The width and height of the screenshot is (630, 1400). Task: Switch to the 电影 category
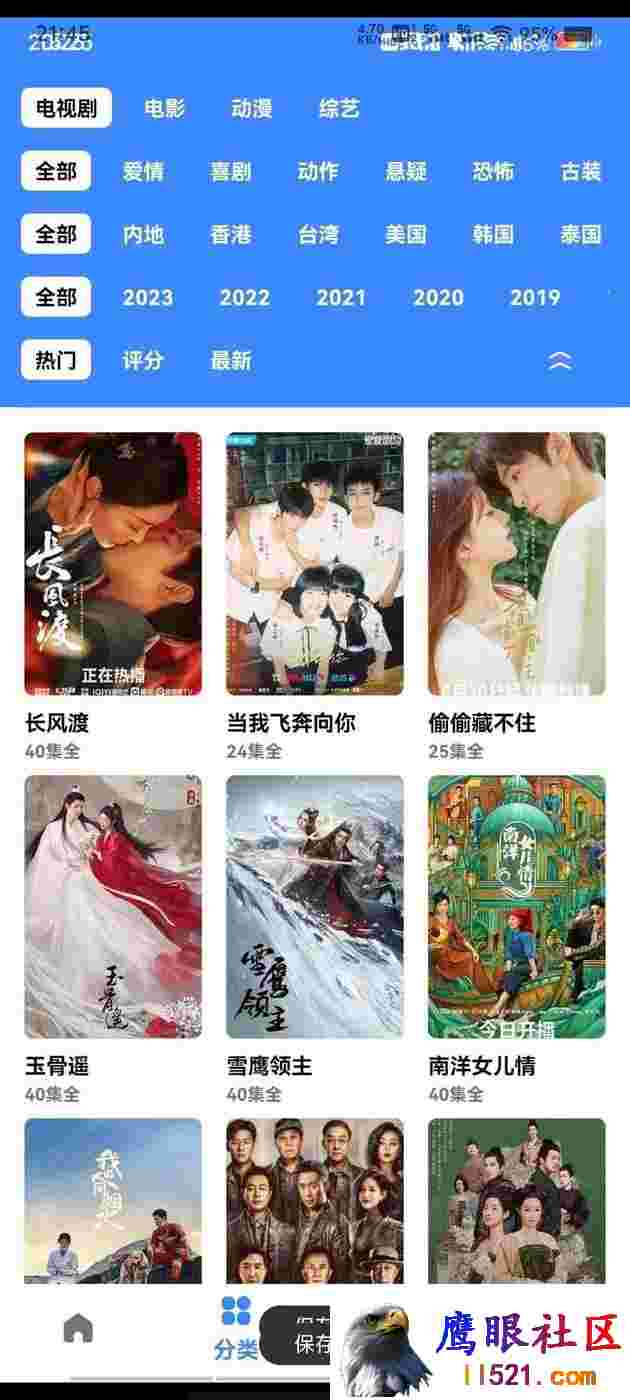tap(164, 108)
